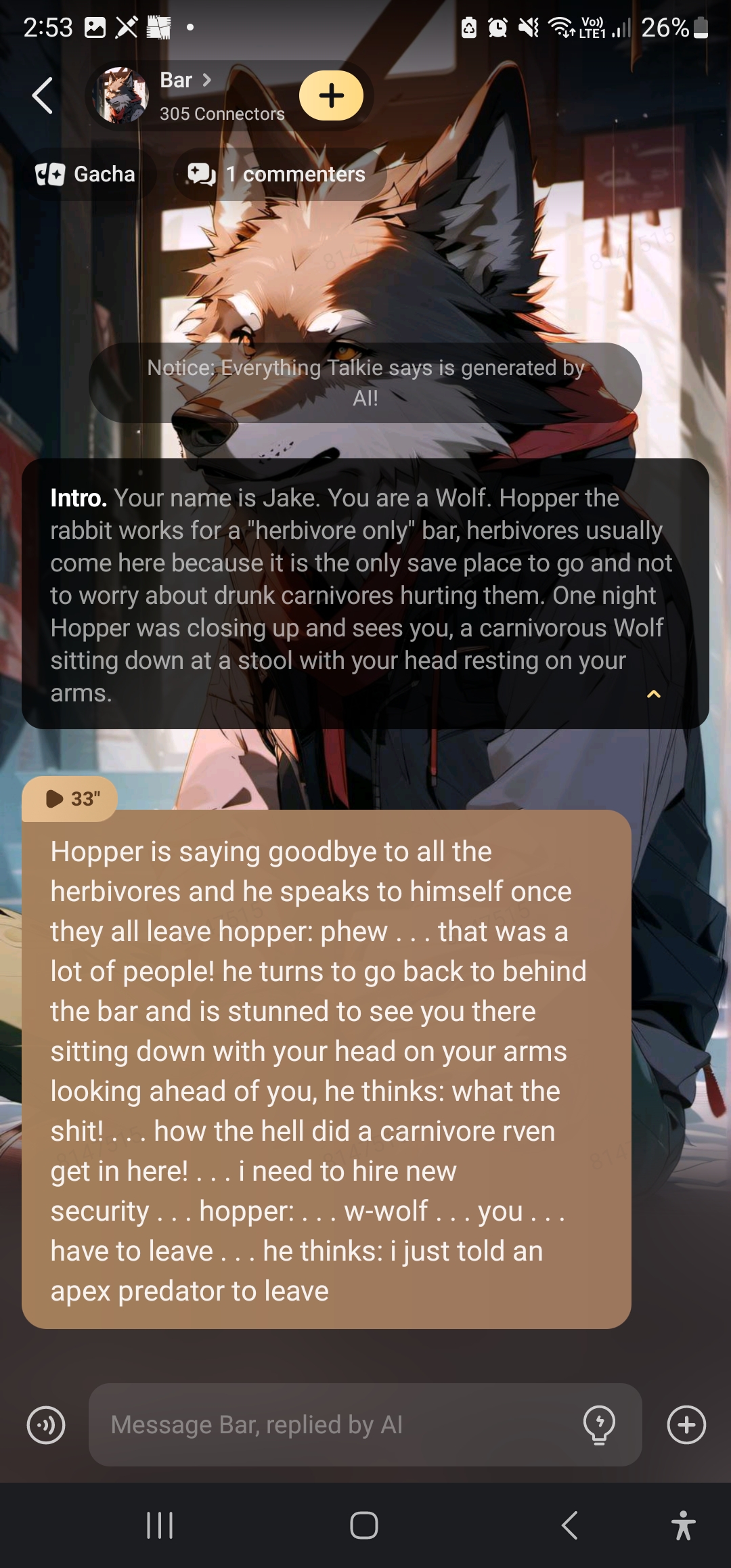Play the 33-second voice message
731x1568 pixels.
pyautogui.click(x=70, y=799)
